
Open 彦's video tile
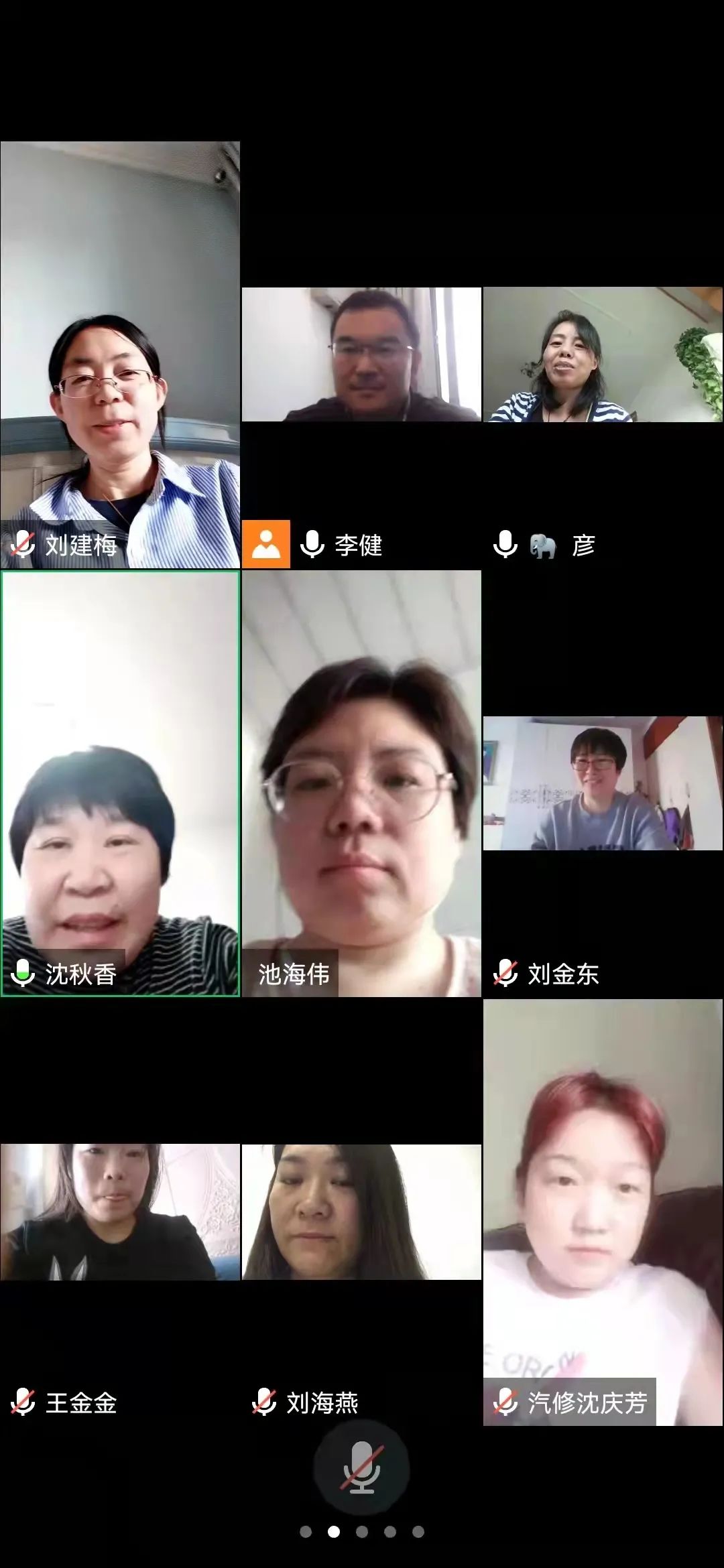point(603,355)
